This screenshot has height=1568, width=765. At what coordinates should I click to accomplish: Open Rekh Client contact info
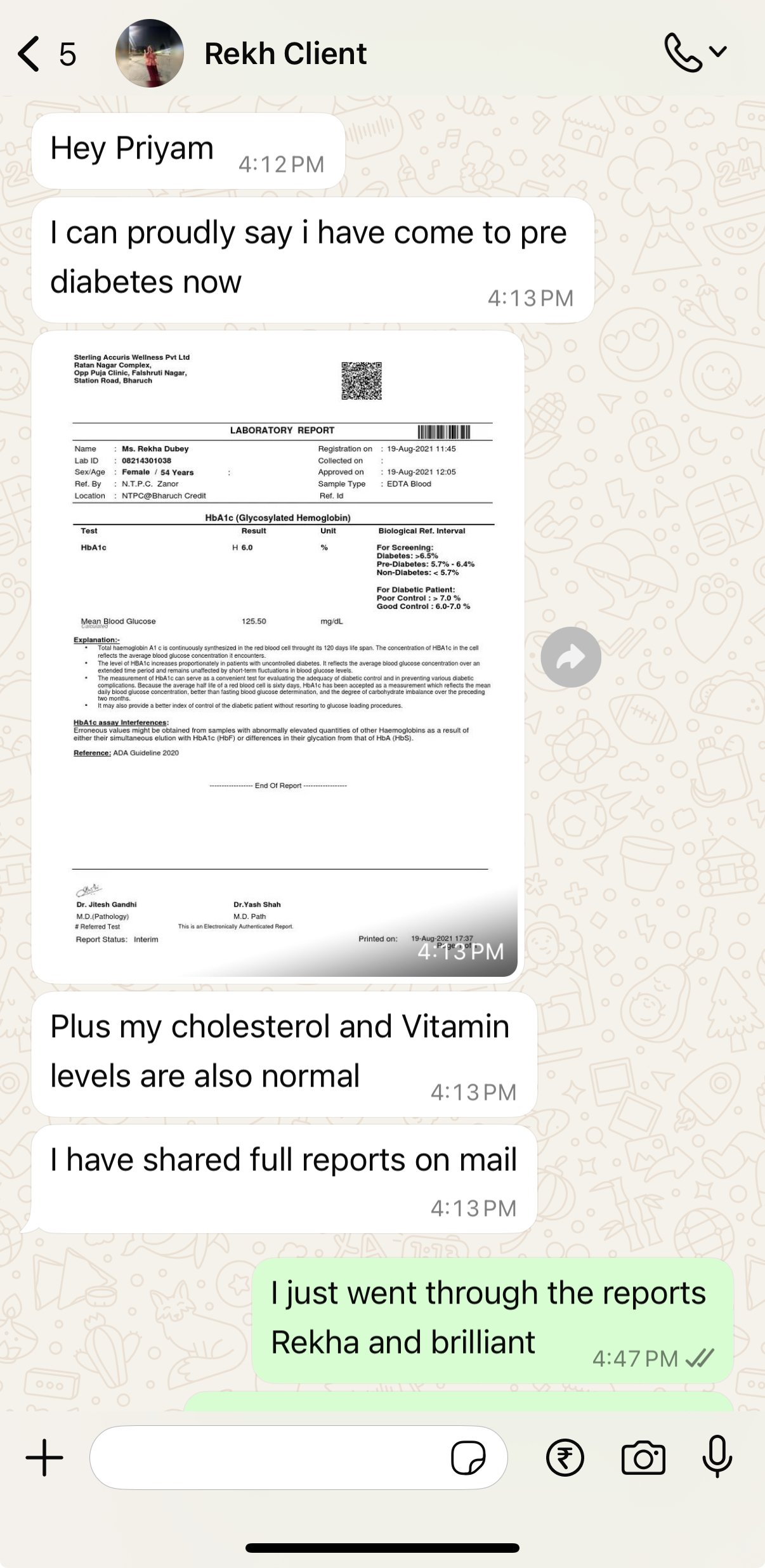point(285,54)
